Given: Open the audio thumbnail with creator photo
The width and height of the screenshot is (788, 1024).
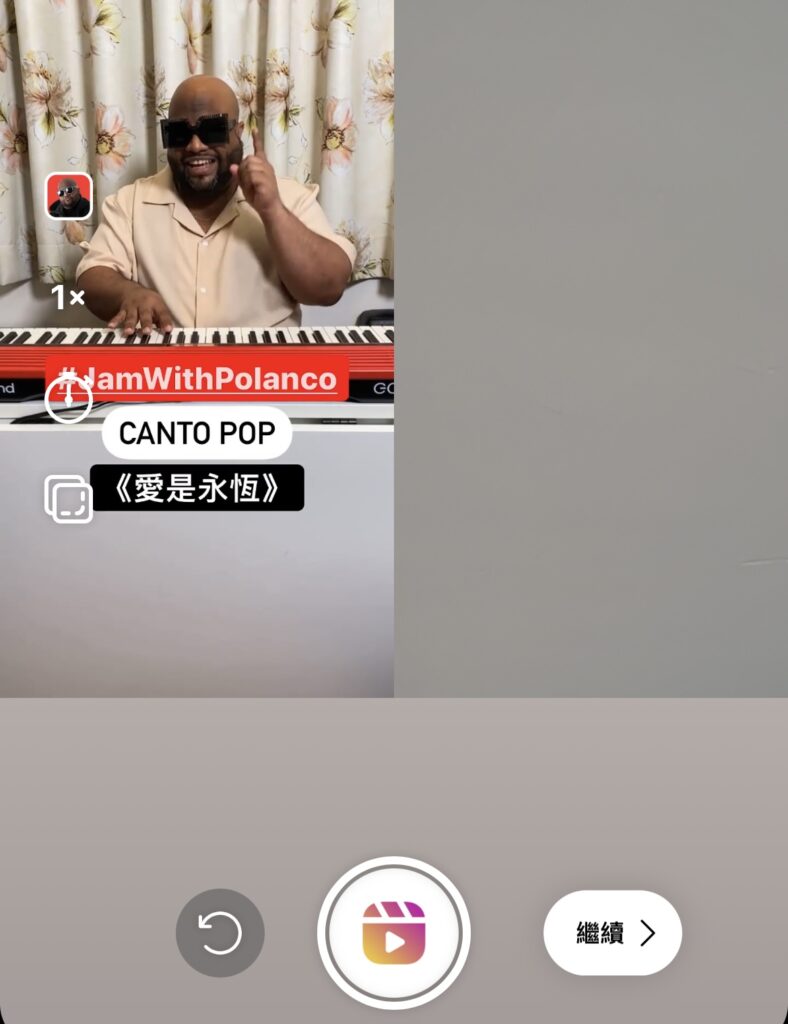Looking at the screenshot, I should (69, 196).
